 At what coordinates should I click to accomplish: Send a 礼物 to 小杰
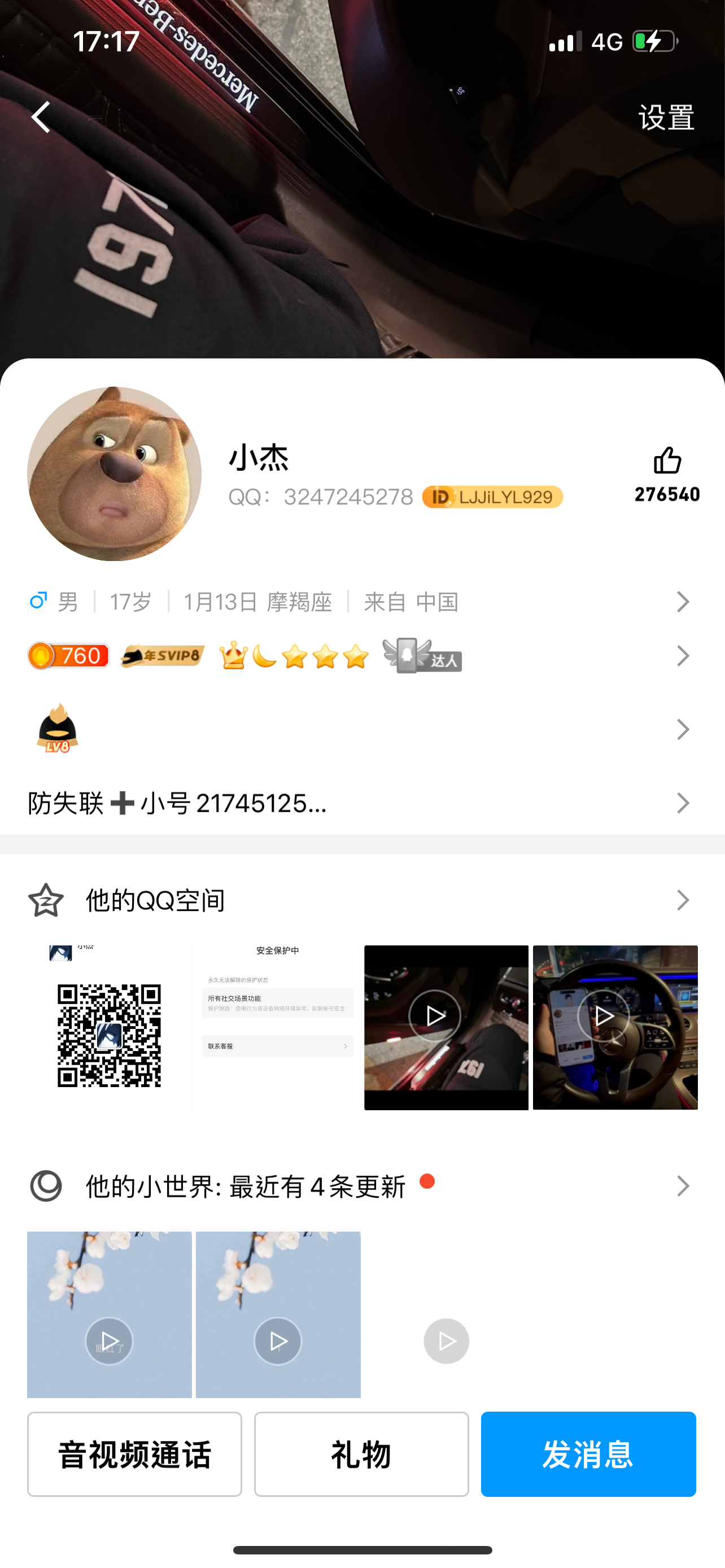click(x=361, y=1454)
